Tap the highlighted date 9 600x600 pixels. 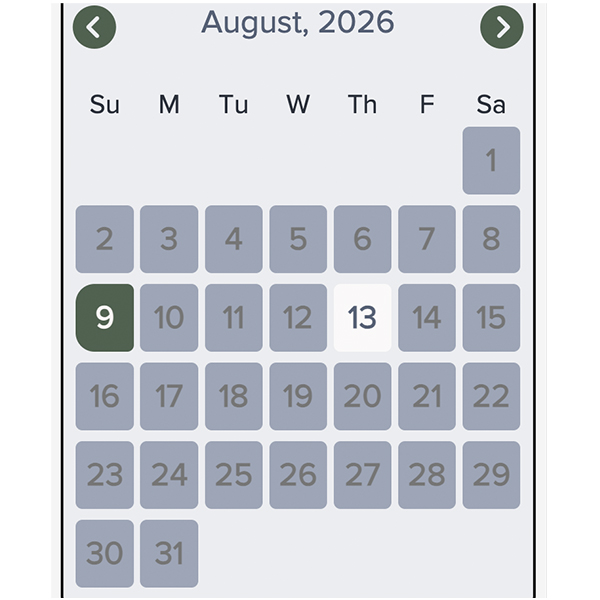[105, 318]
